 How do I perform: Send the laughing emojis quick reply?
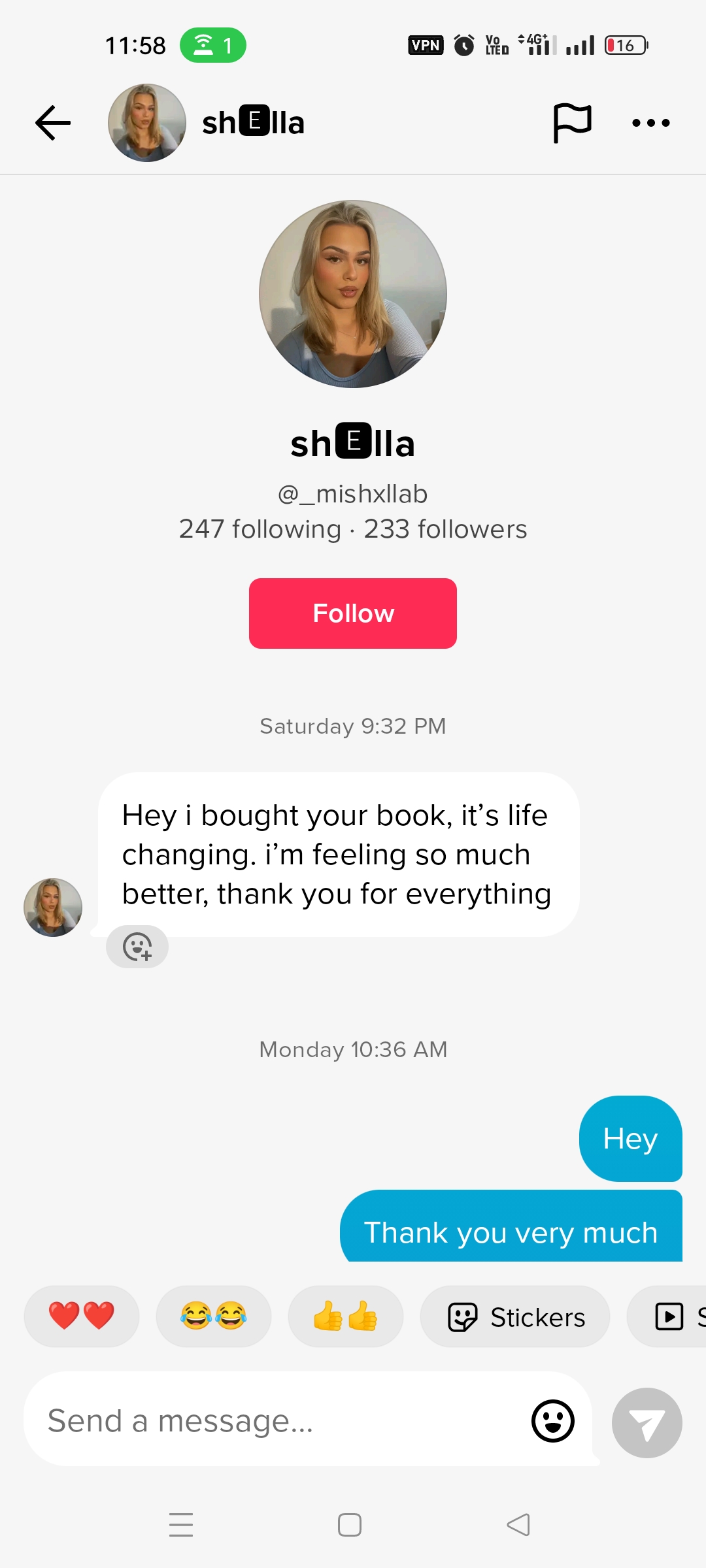click(x=214, y=1316)
